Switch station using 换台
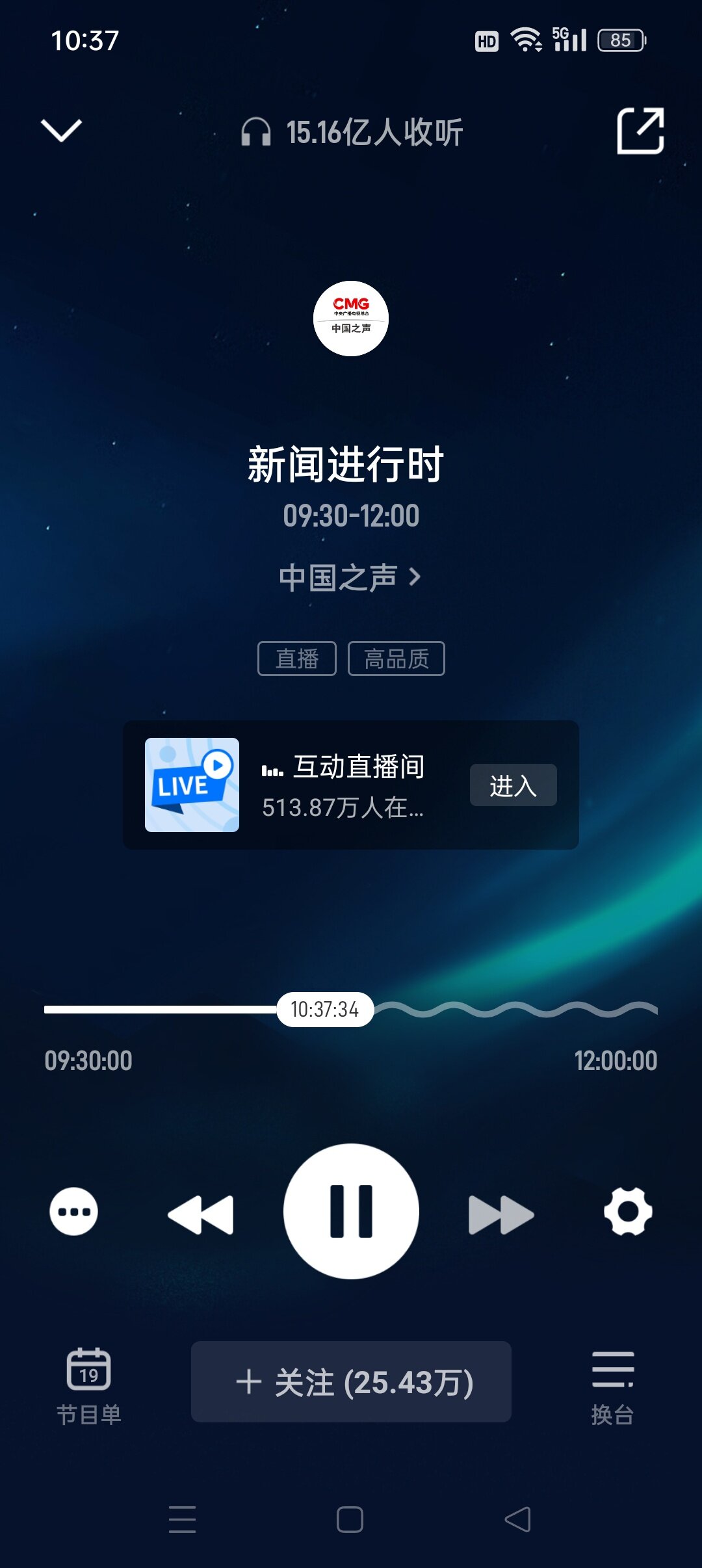The height and width of the screenshot is (1568, 702). pos(612,1386)
